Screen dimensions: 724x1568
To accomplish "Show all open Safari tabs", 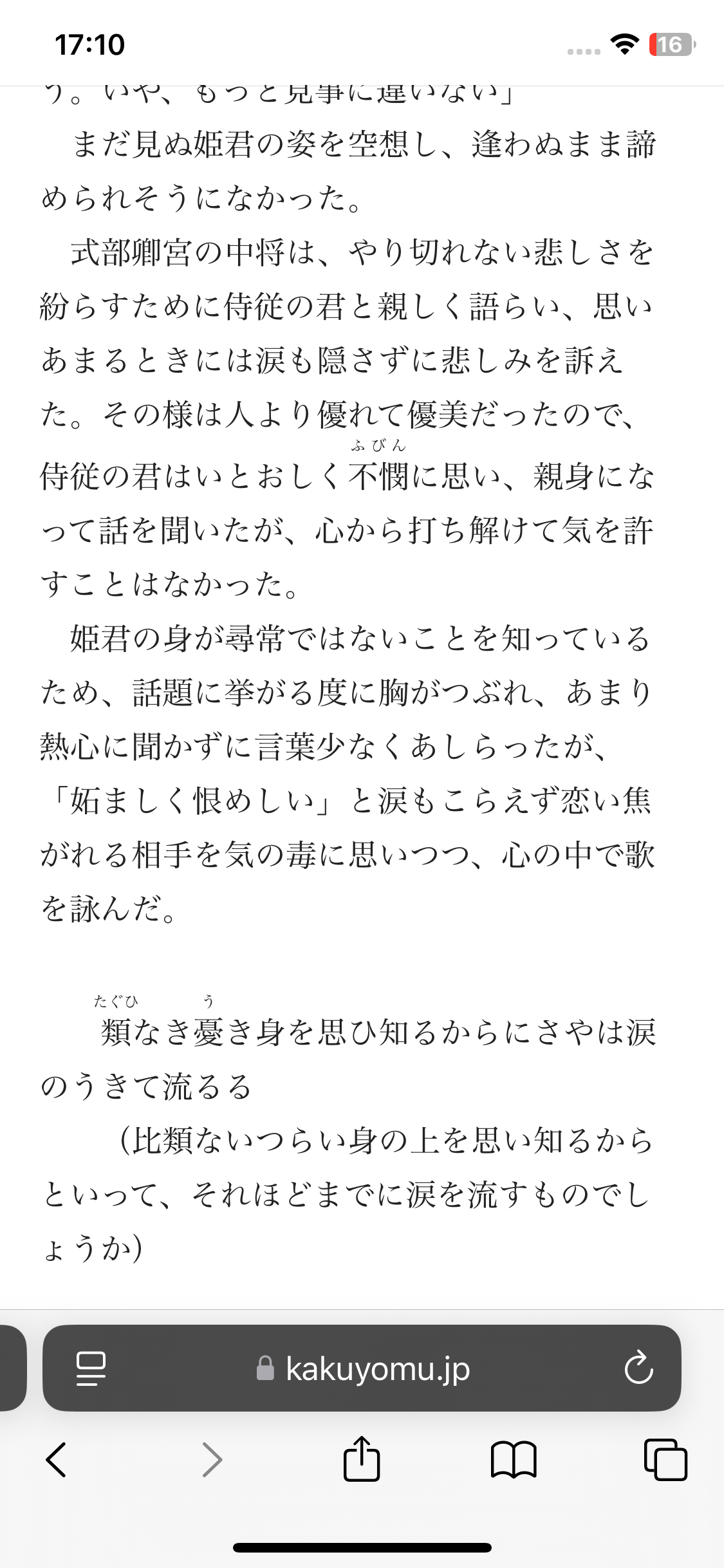I will pyautogui.click(x=665, y=1459).
